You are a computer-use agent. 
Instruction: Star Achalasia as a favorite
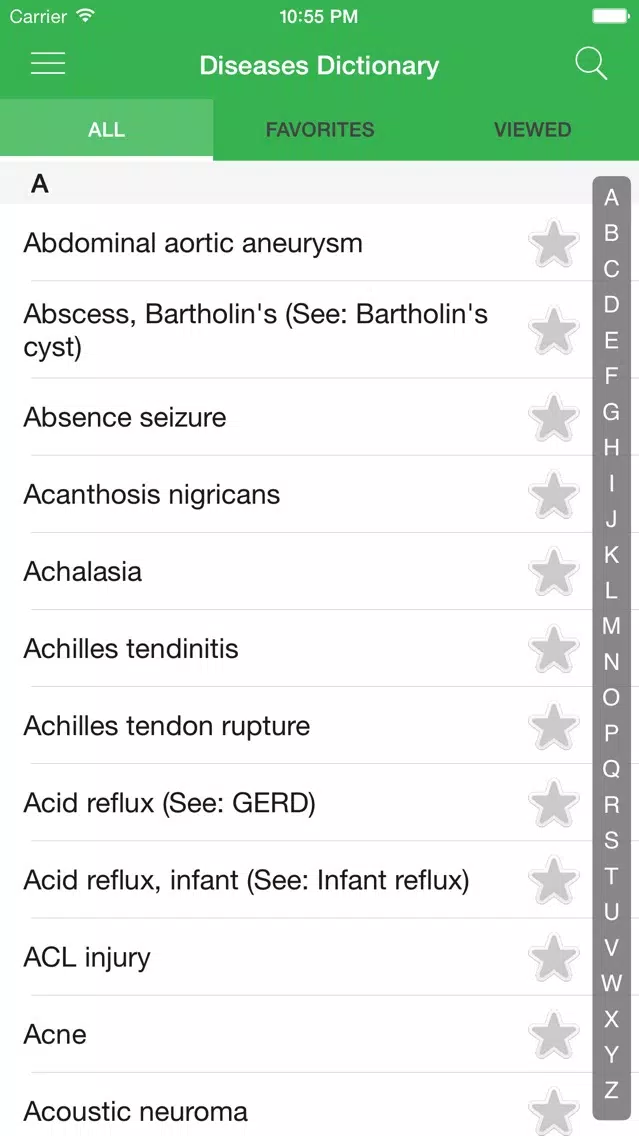[554, 572]
